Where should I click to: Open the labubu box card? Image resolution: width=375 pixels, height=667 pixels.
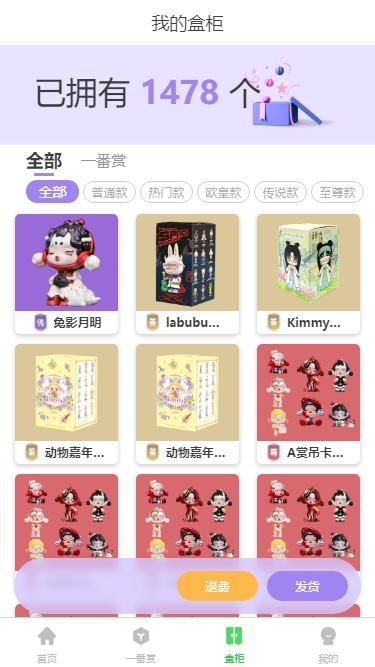pos(188,274)
